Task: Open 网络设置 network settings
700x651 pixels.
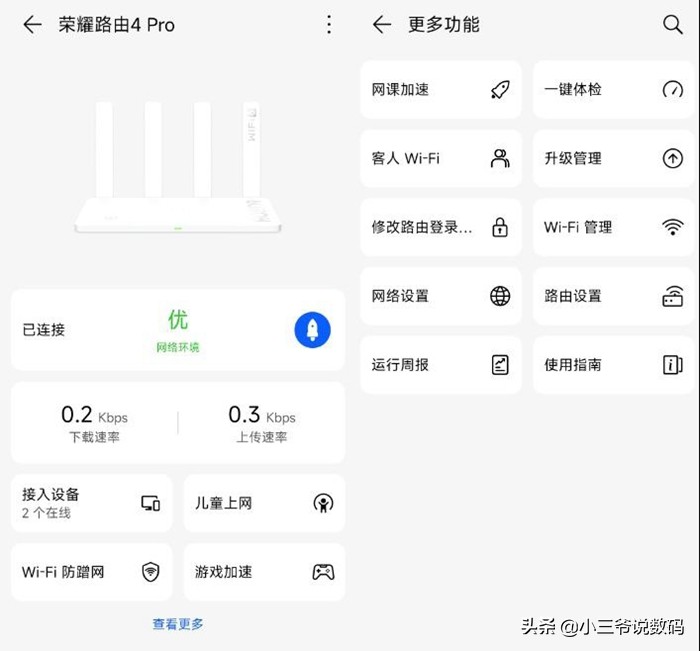Action: click(x=441, y=296)
